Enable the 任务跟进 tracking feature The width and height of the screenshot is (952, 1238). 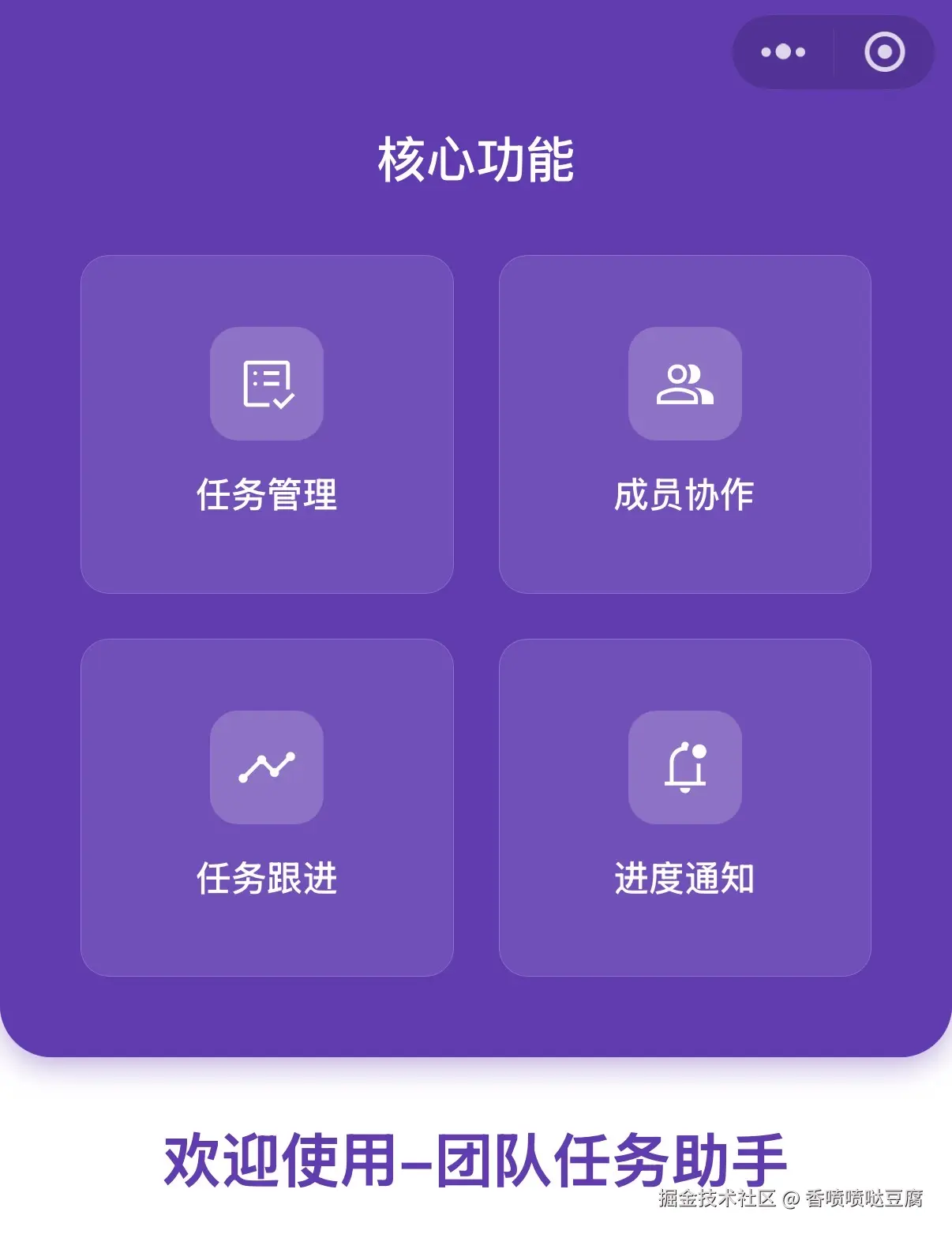[267, 805]
